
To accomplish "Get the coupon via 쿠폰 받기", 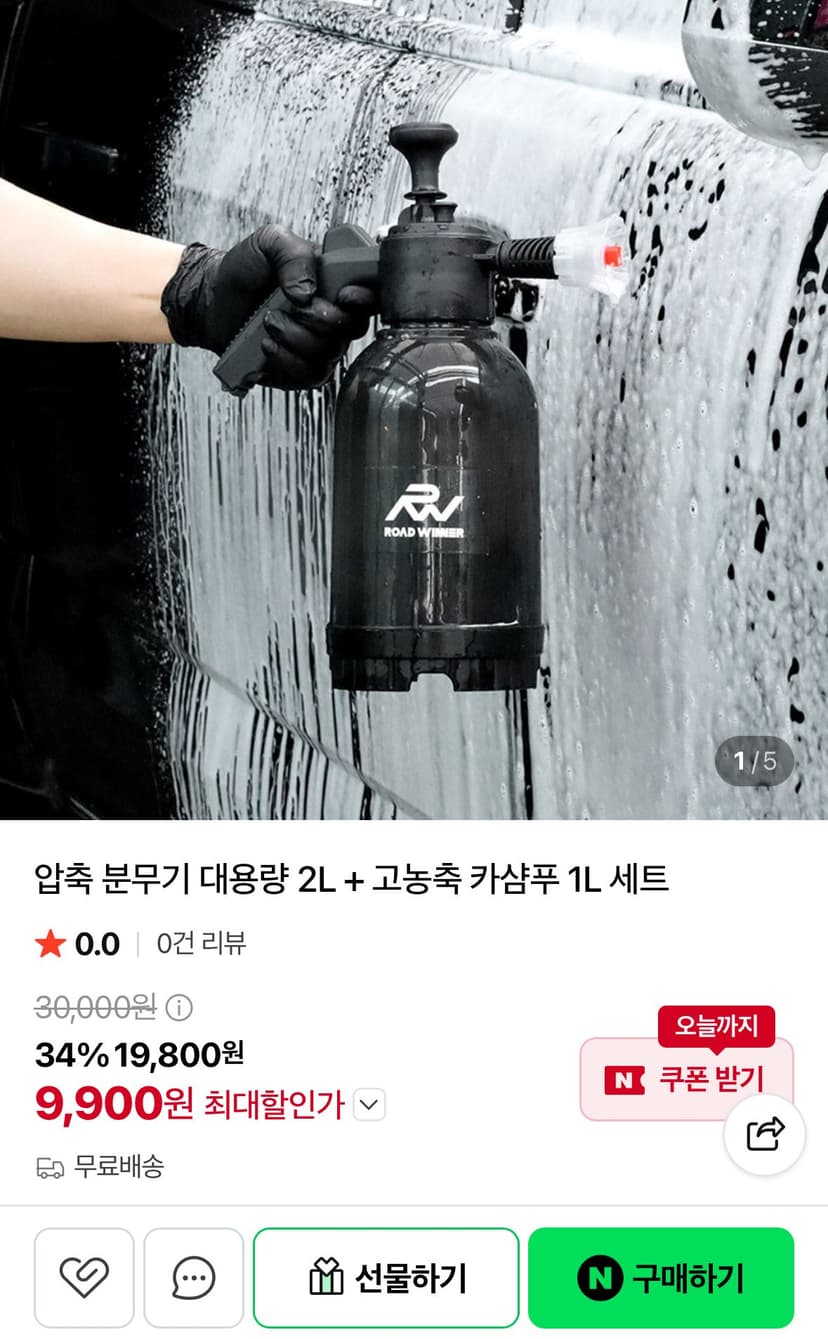I will point(687,1079).
